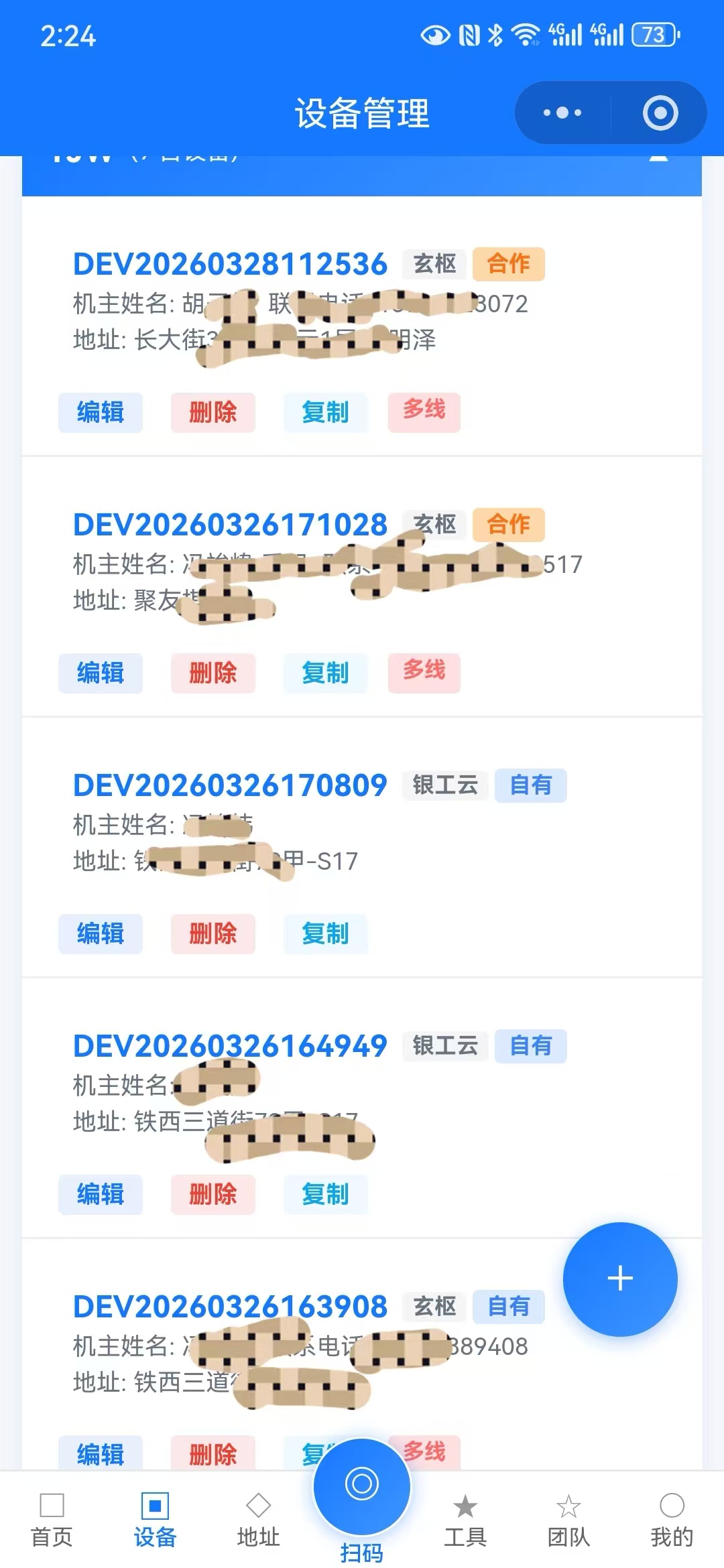Delete device DEV20260326170809
This screenshot has height=1568, width=724.
[213, 933]
